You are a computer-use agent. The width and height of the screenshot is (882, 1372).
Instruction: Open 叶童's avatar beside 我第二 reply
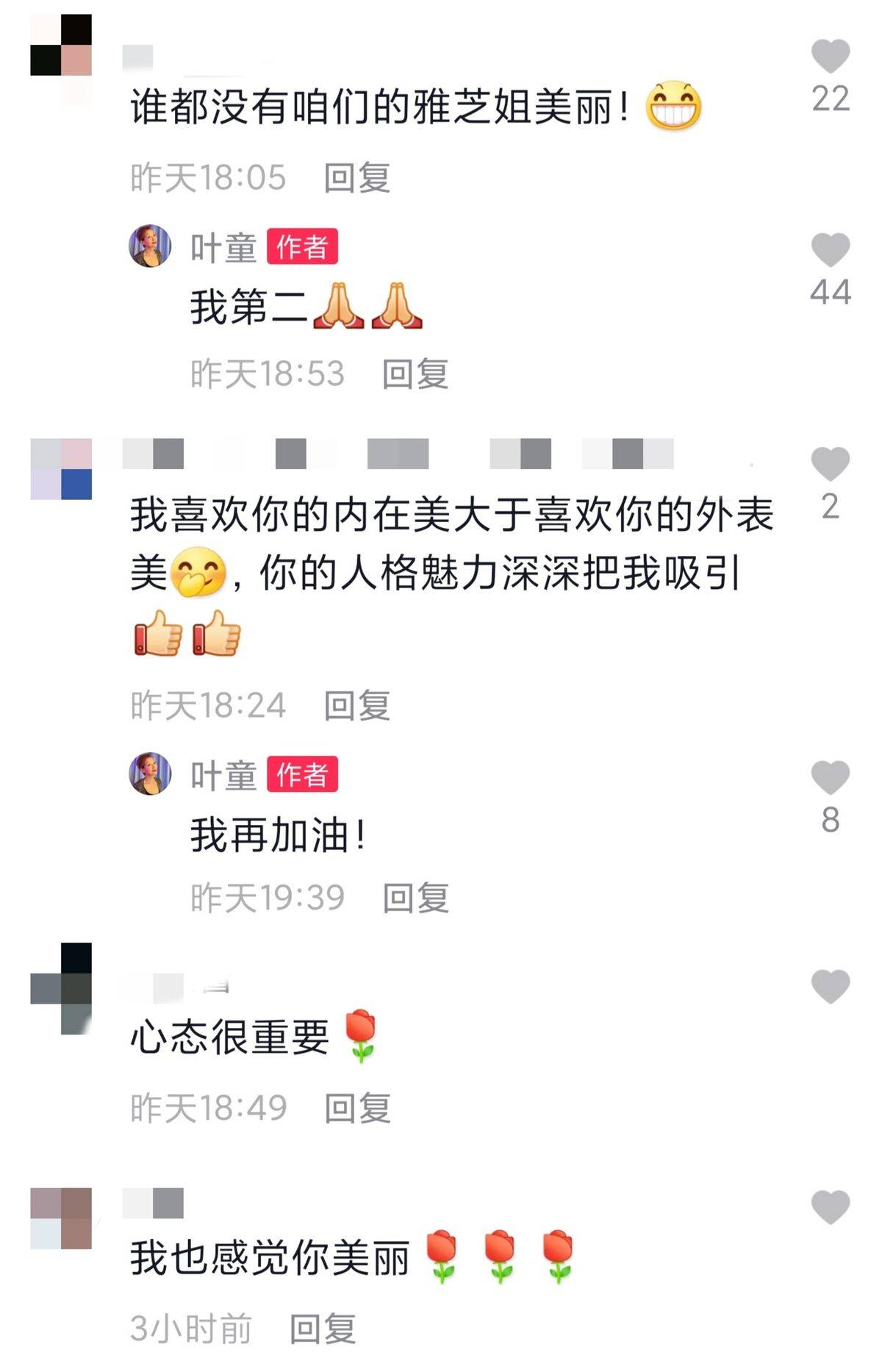pyautogui.click(x=150, y=246)
